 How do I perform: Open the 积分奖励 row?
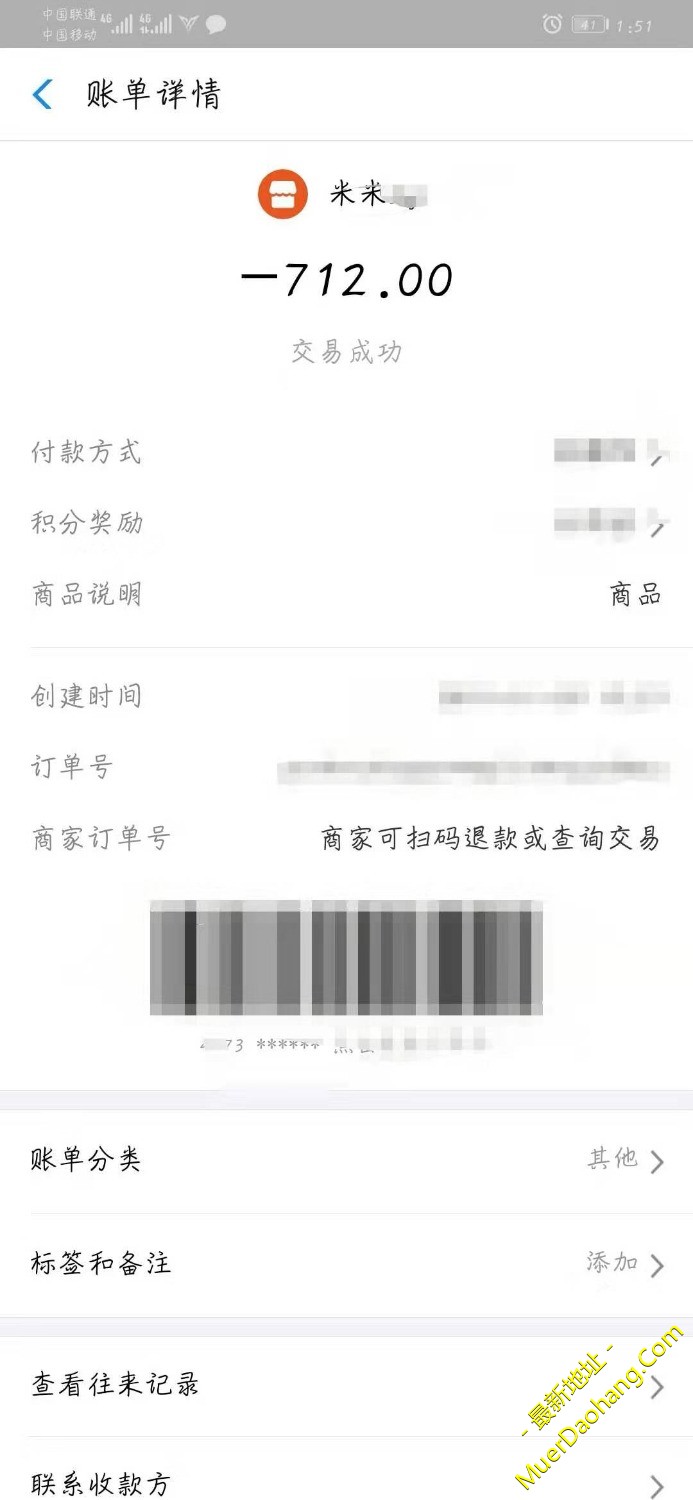tap(346, 523)
